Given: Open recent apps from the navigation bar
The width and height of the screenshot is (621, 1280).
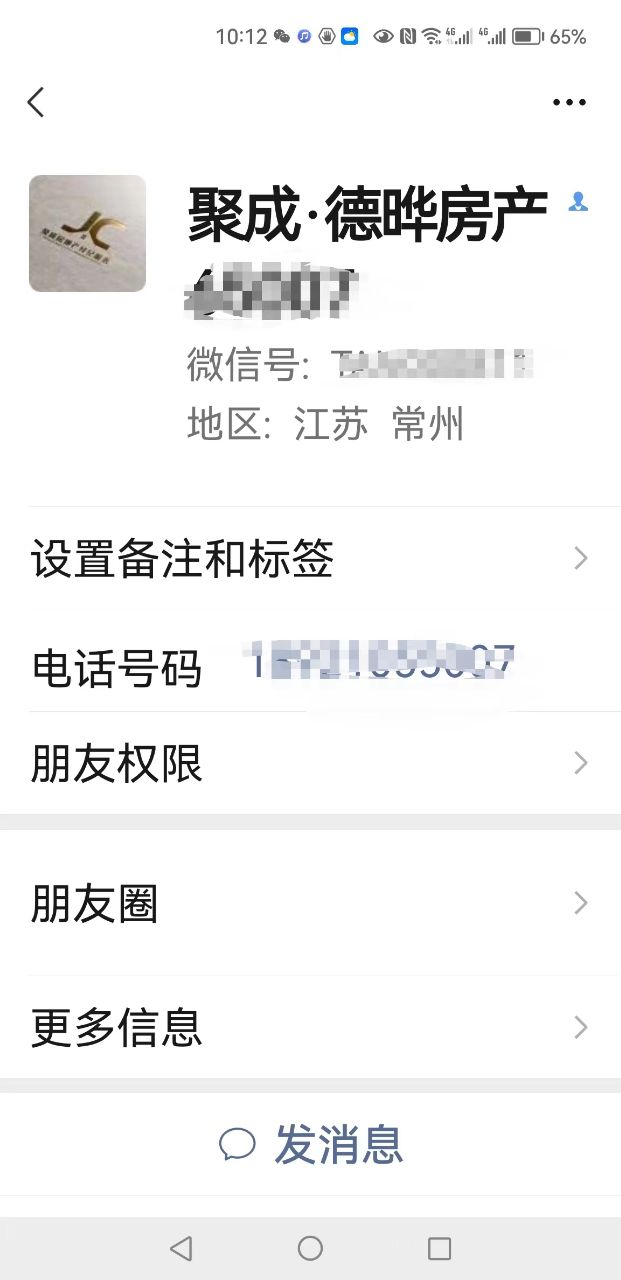Looking at the screenshot, I should coord(439,1248).
